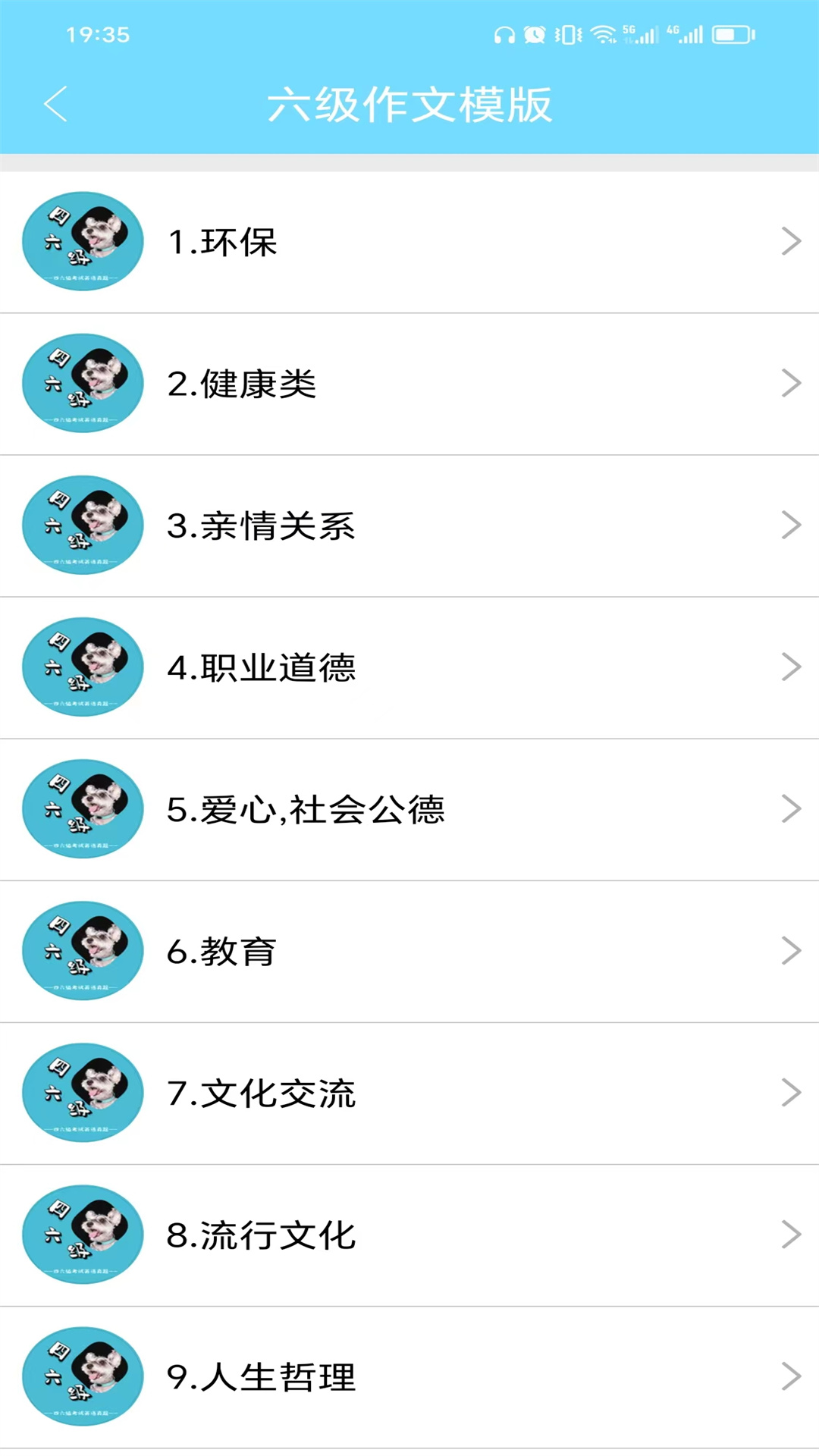Click the vibrate mode status bar icon
The height and width of the screenshot is (1456, 819).
[566, 33]
